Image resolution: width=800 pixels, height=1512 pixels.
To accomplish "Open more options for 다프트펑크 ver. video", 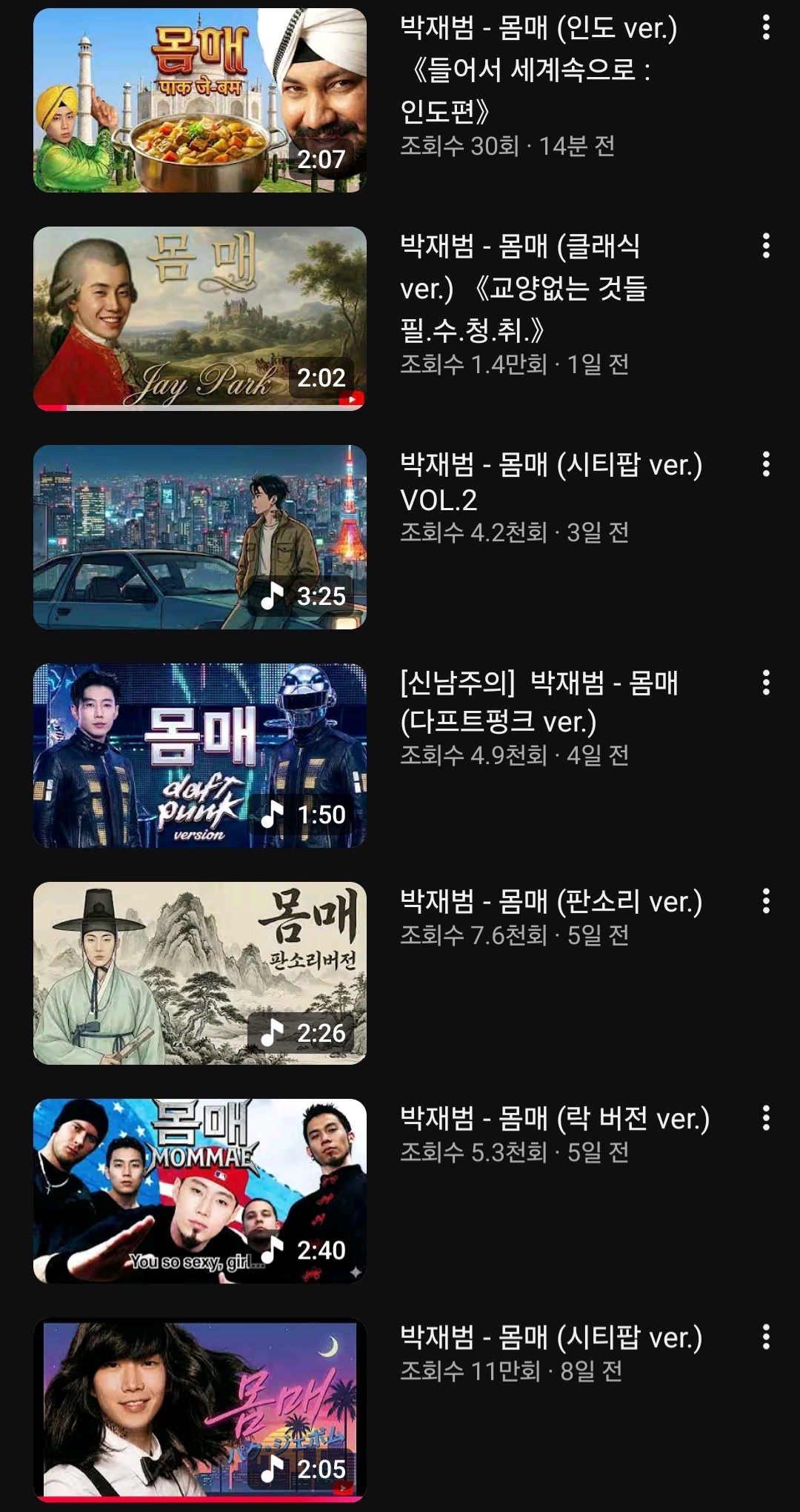I will (x=766, y=683).
